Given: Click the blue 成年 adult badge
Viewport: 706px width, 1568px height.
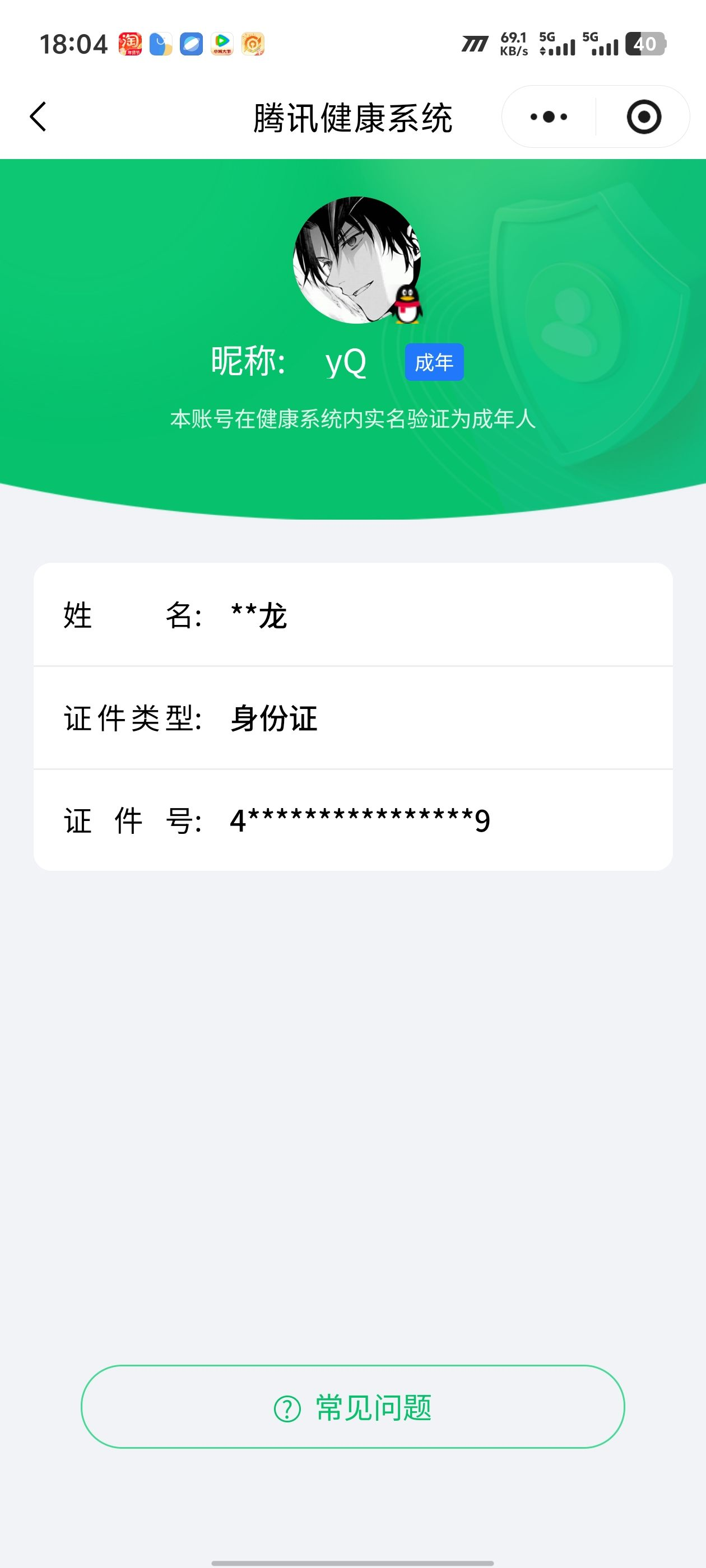Looking at the screenshot, I should 434,362.
